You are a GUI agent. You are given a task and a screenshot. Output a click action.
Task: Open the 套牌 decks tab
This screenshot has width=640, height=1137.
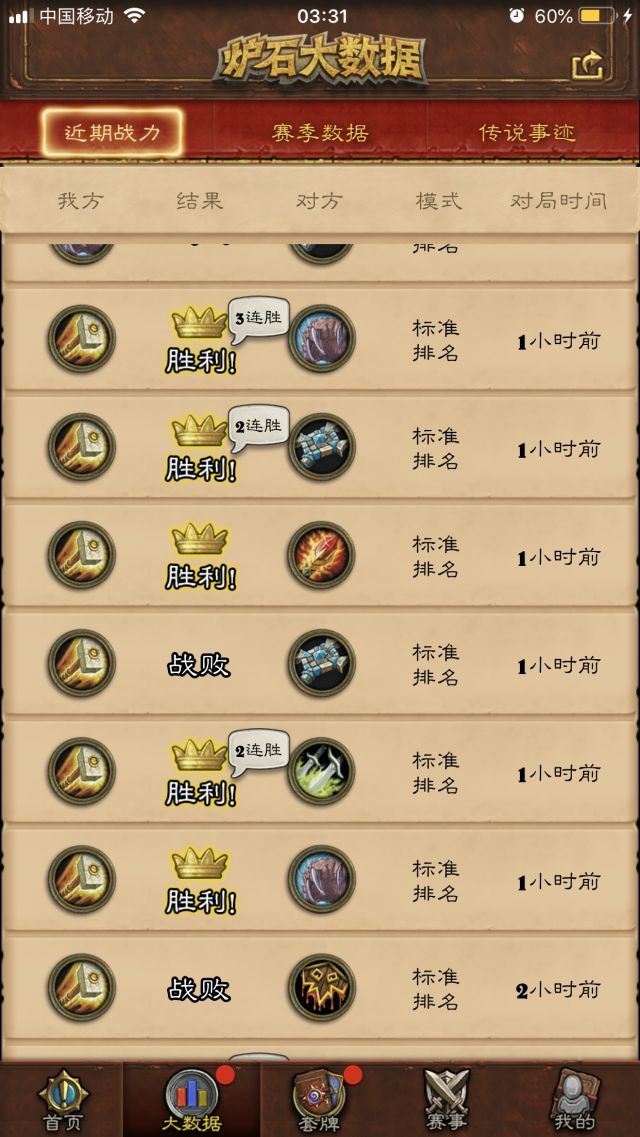321,1100
